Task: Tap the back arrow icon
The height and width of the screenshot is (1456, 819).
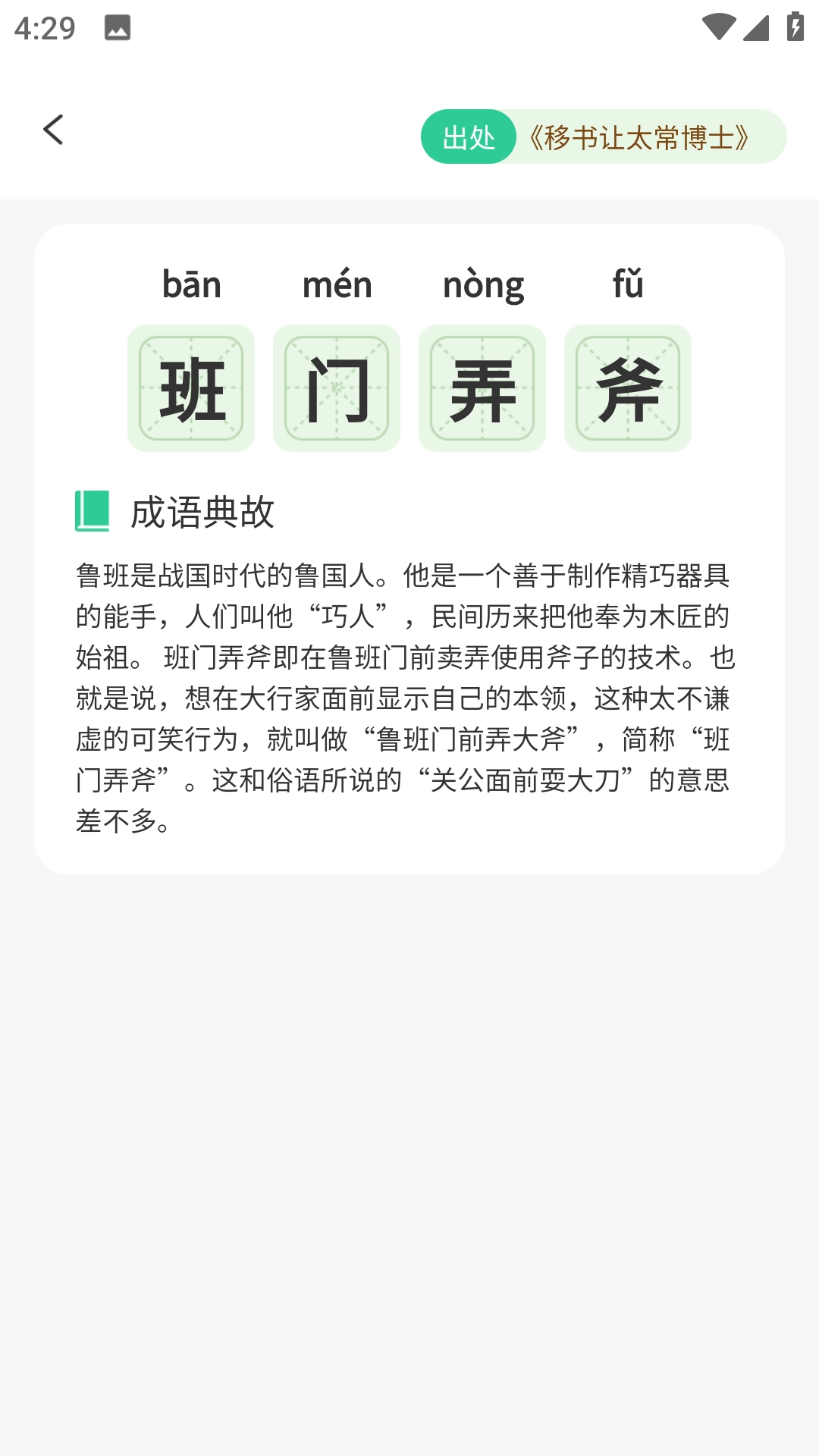Action: [x=54, y=130]
